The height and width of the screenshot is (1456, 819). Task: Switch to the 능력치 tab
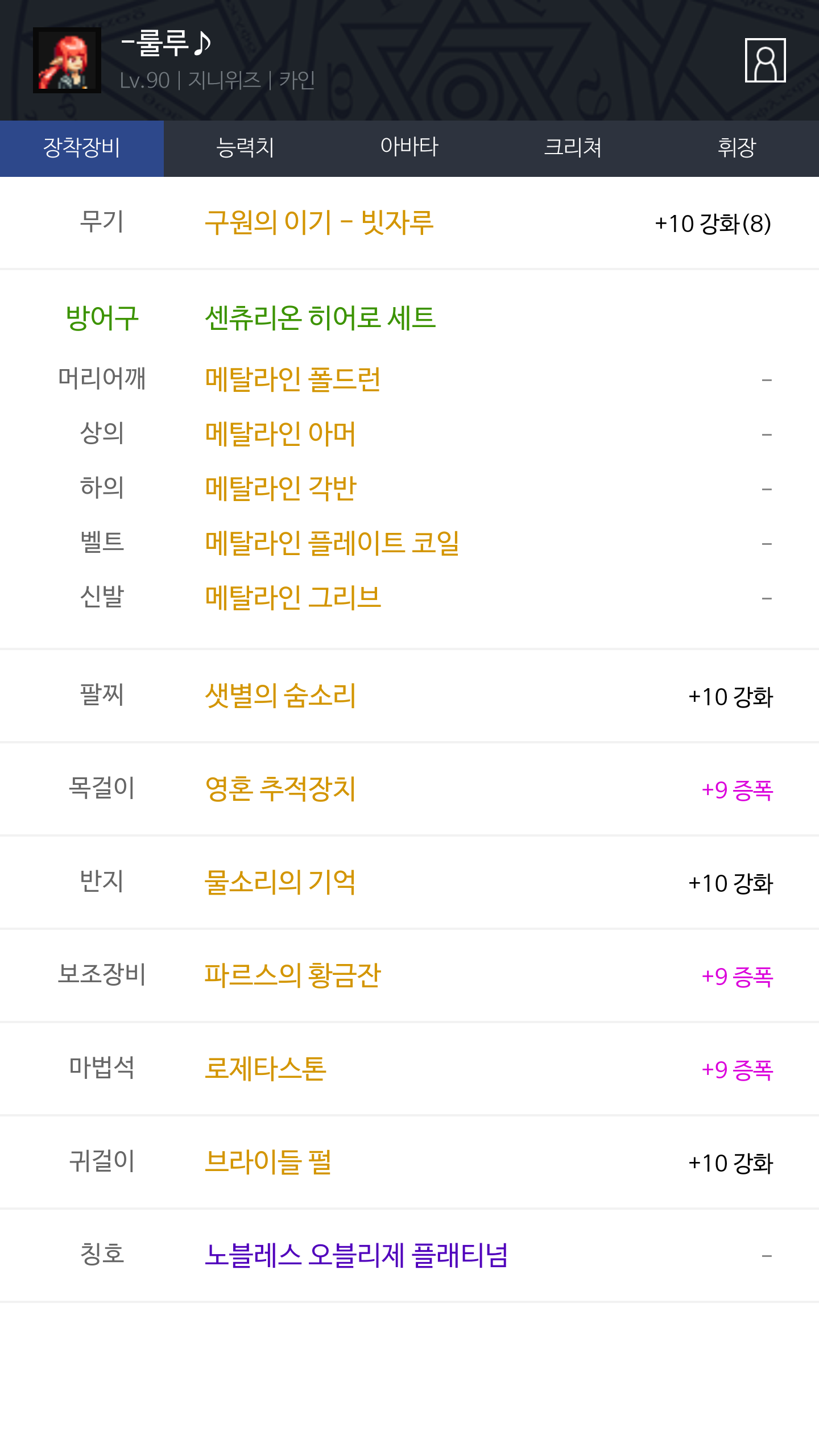246,148
